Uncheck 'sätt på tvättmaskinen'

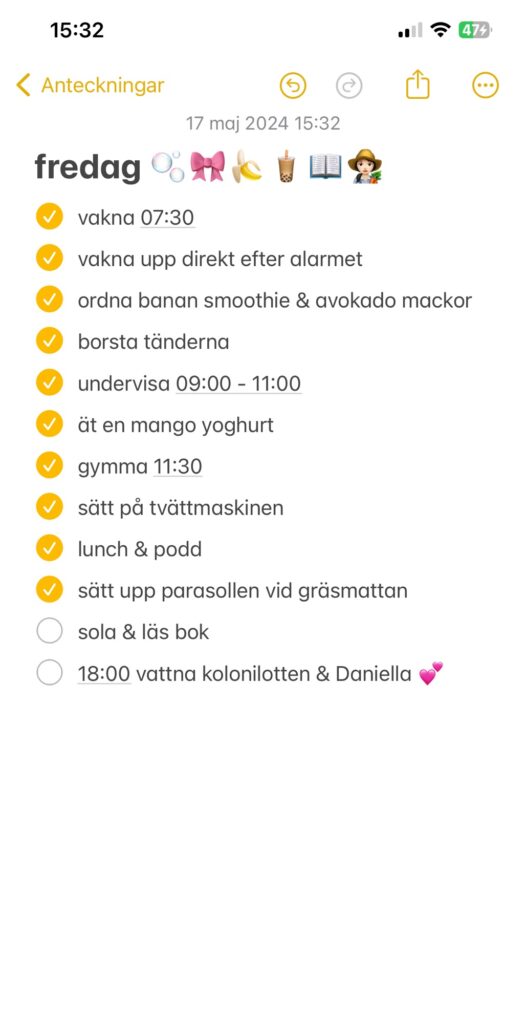click(x=49, y=507)
